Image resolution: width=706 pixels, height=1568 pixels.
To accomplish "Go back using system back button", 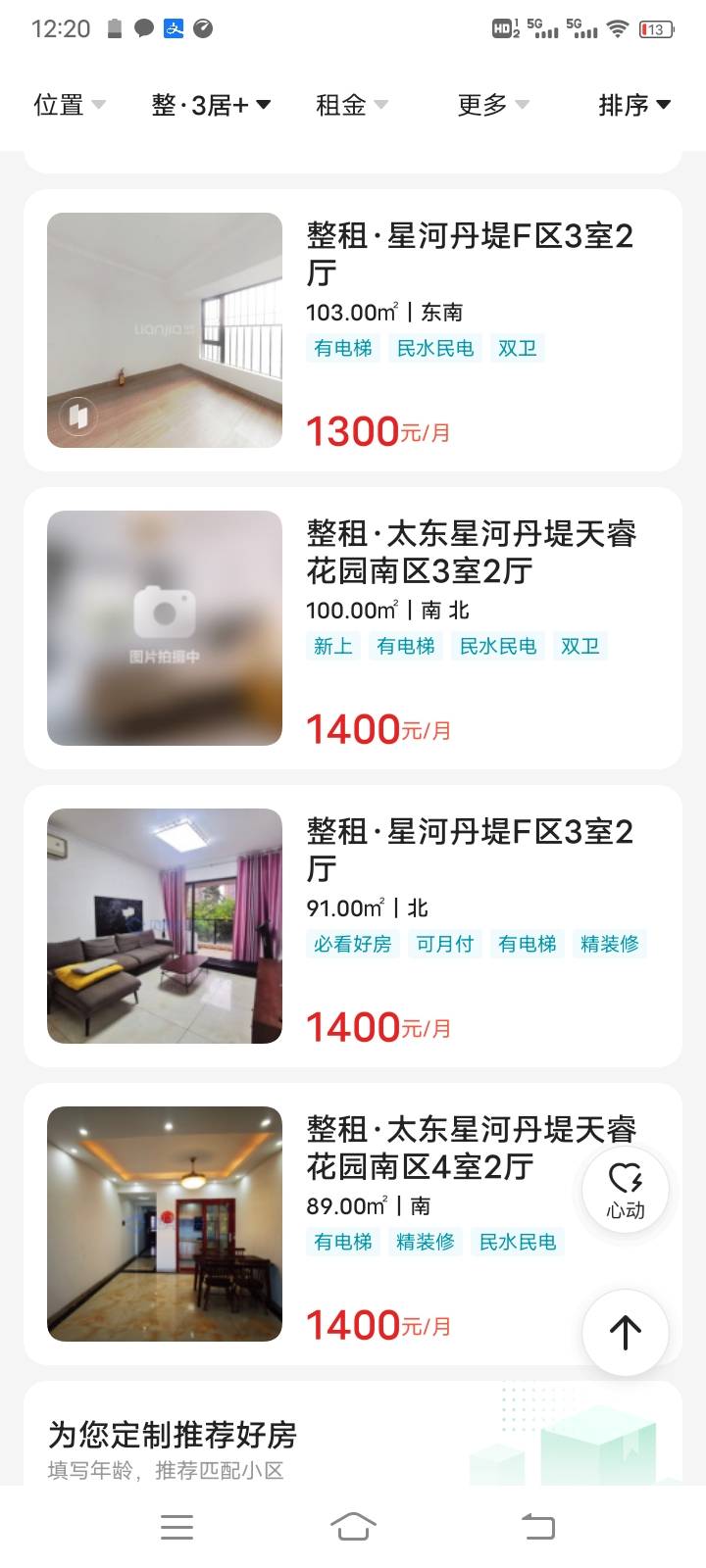I will [x=537, y=1526].
